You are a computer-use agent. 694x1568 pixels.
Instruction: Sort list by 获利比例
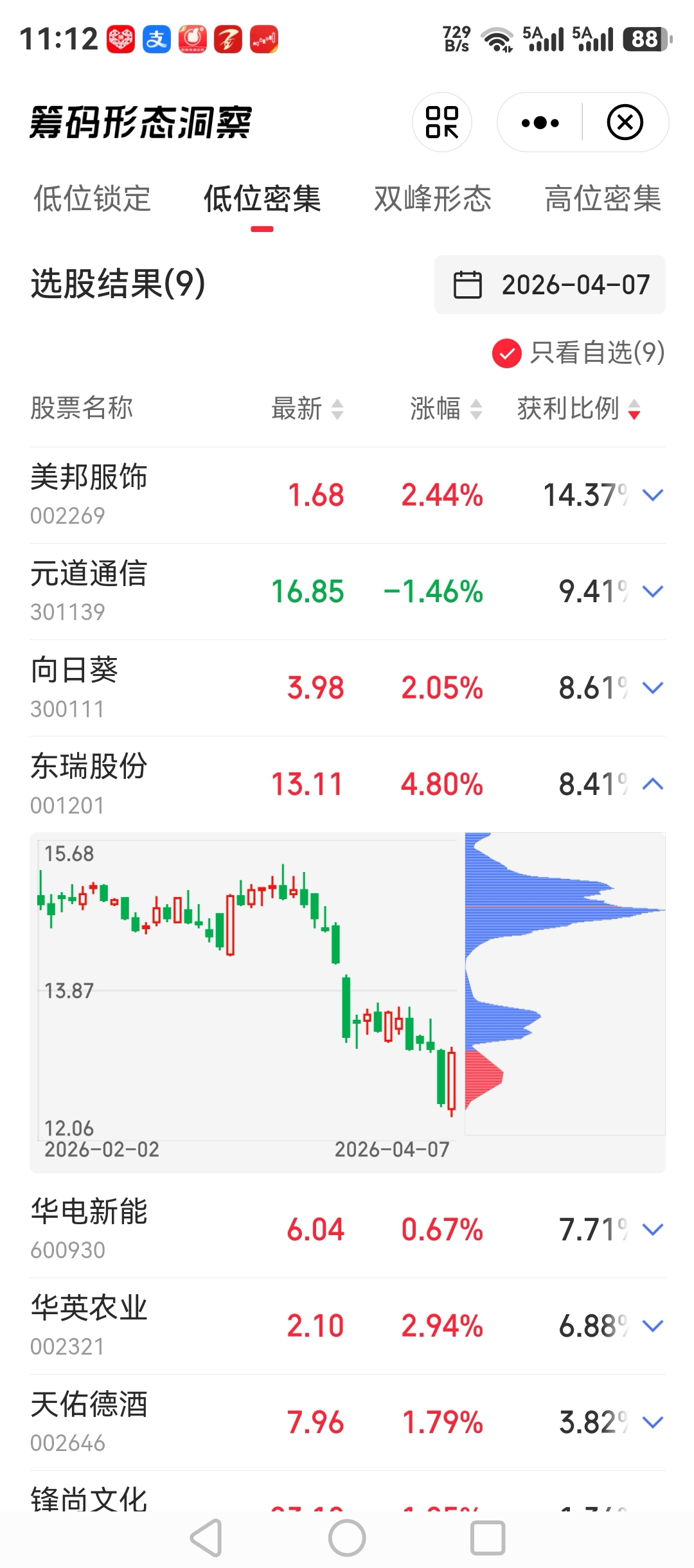click(x=579, y=409)
